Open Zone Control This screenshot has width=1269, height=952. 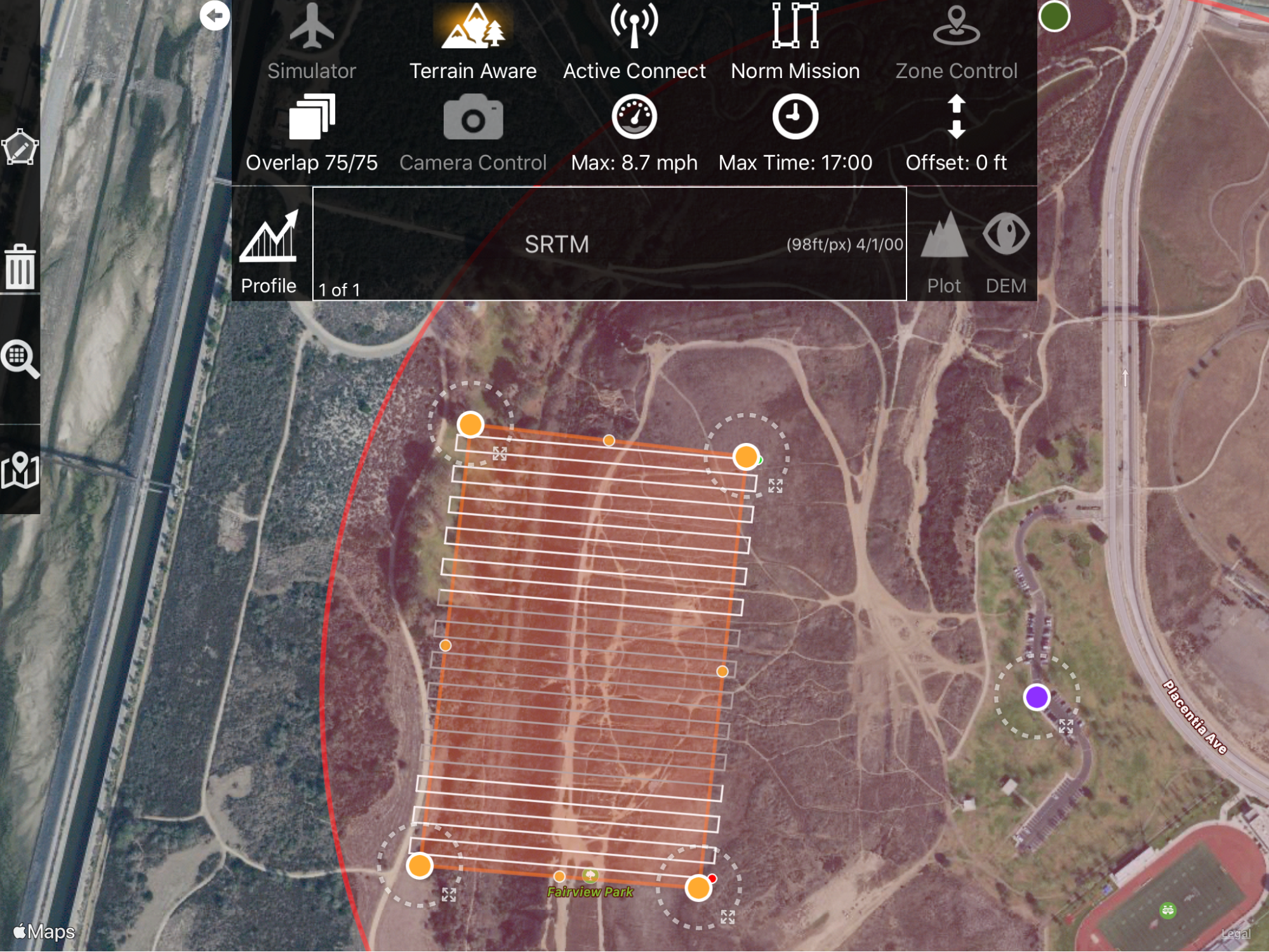956,42
